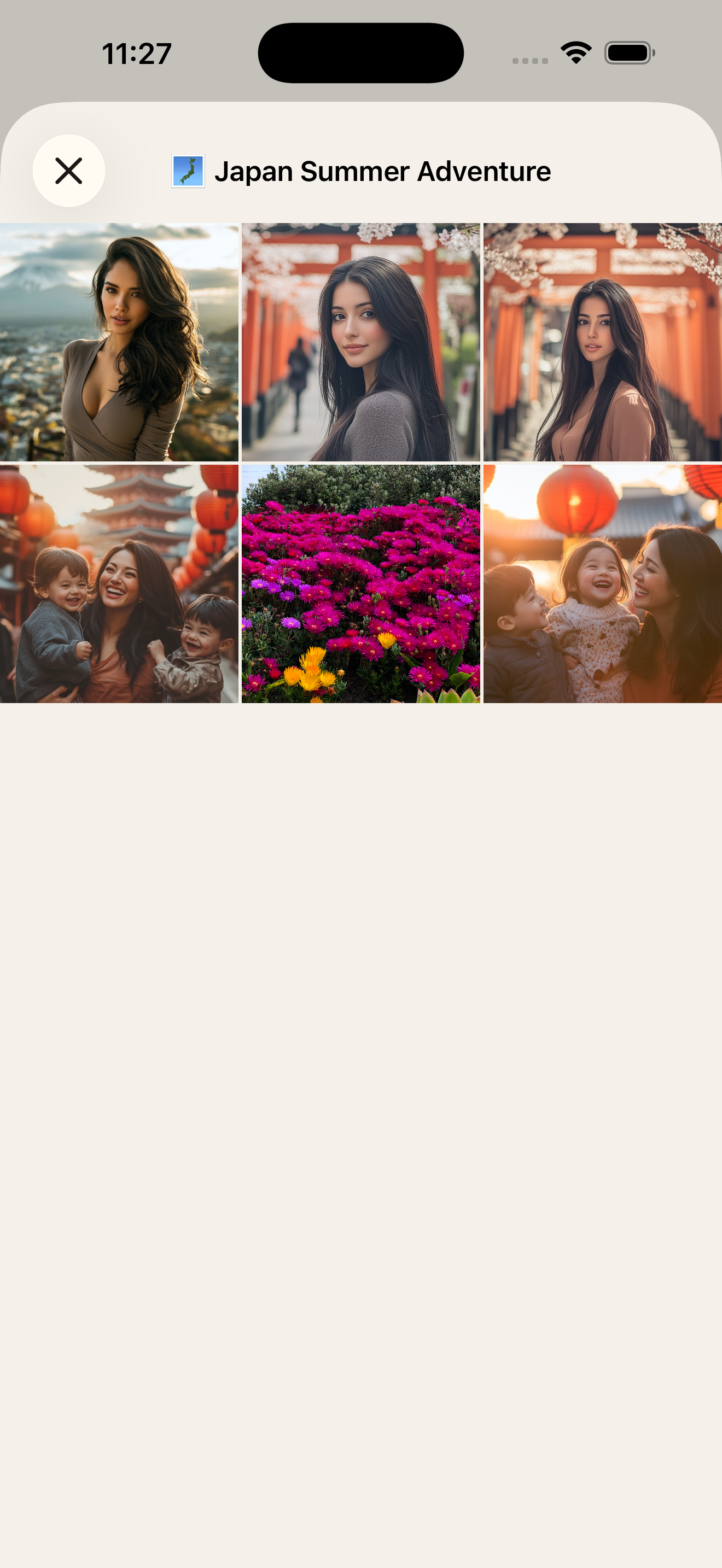This screenshot has height=1568, width=722.
Task: View the woman in the peach top photo
Action: coord(603,342)
